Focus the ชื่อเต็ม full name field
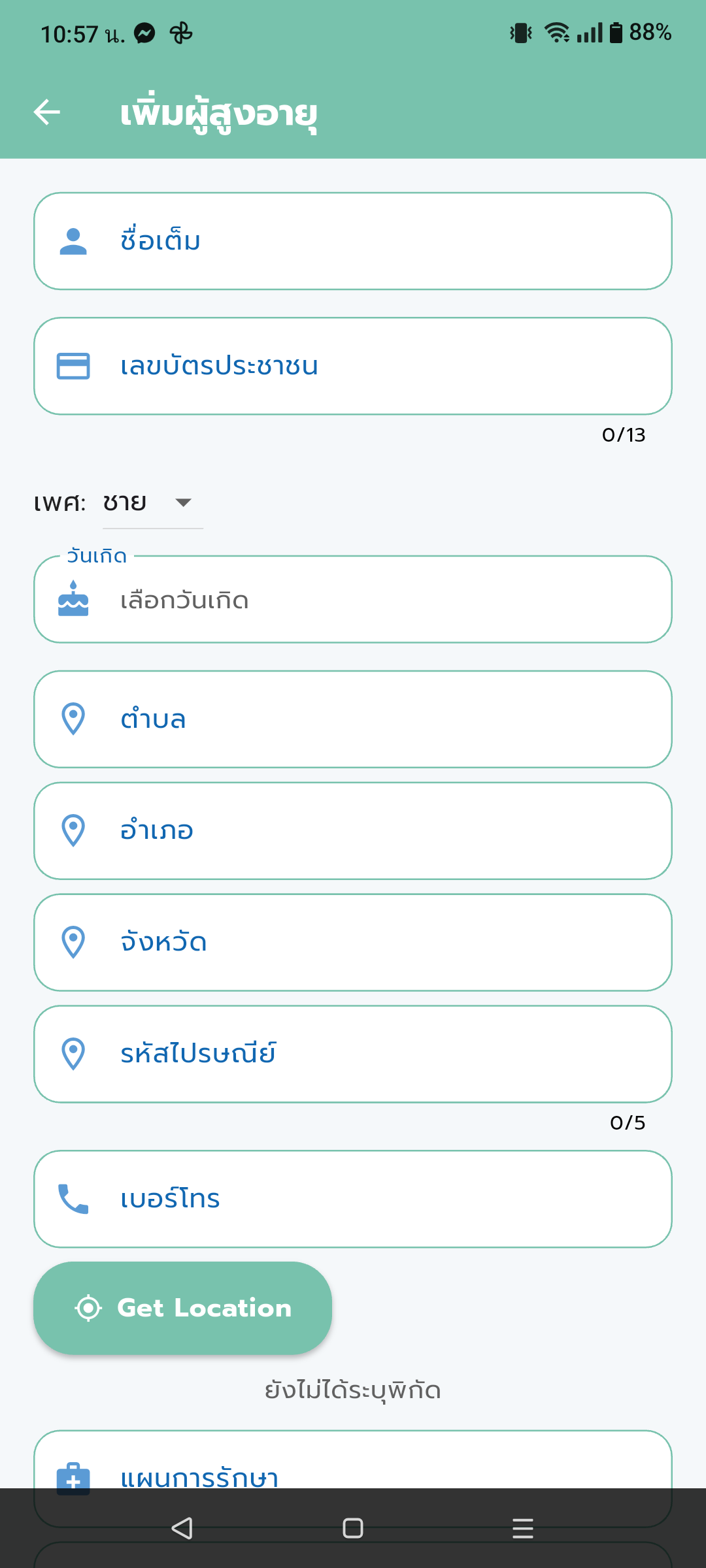The width and height of the screenshot is (706, 1568). point(353,241)
